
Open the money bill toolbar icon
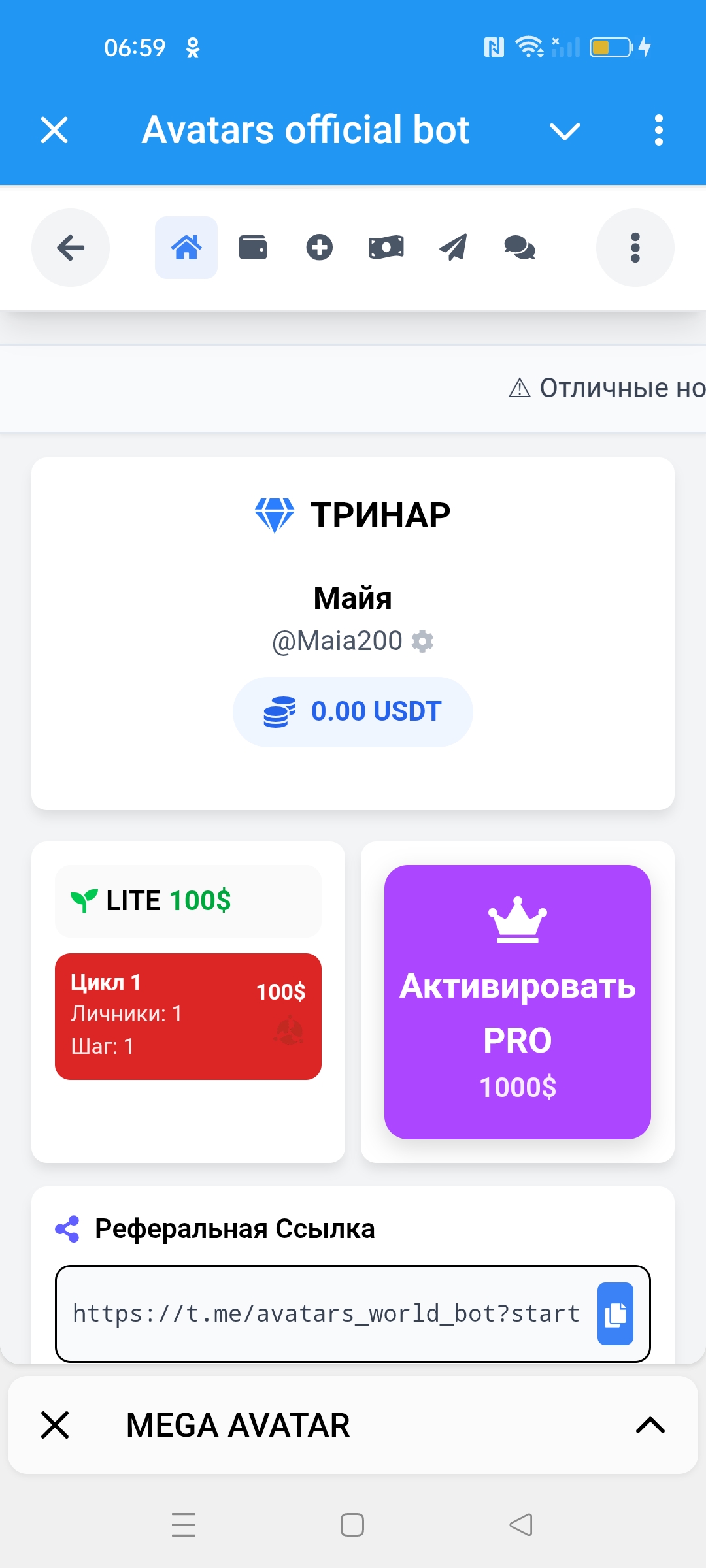[386, 248]
